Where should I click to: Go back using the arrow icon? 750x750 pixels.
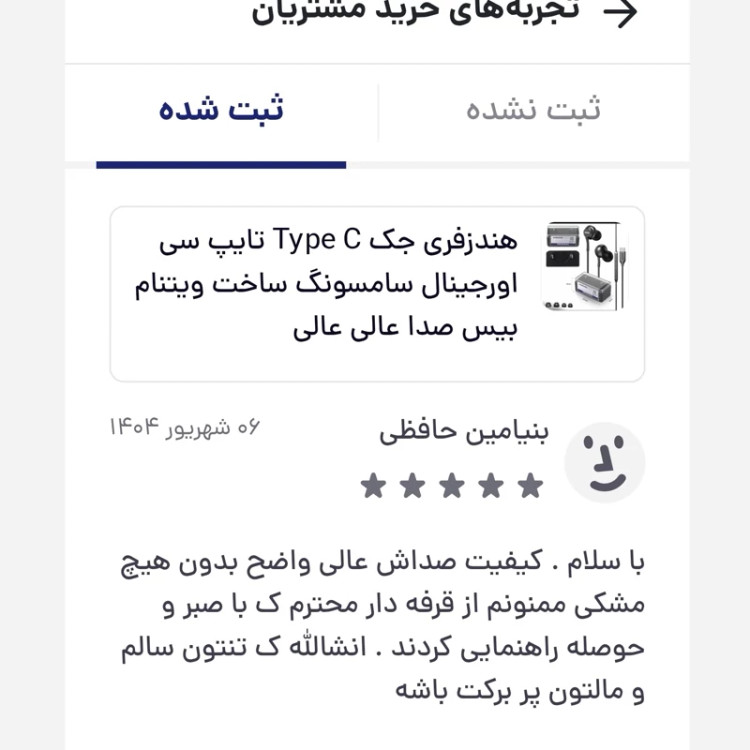[x=621, y=13]
